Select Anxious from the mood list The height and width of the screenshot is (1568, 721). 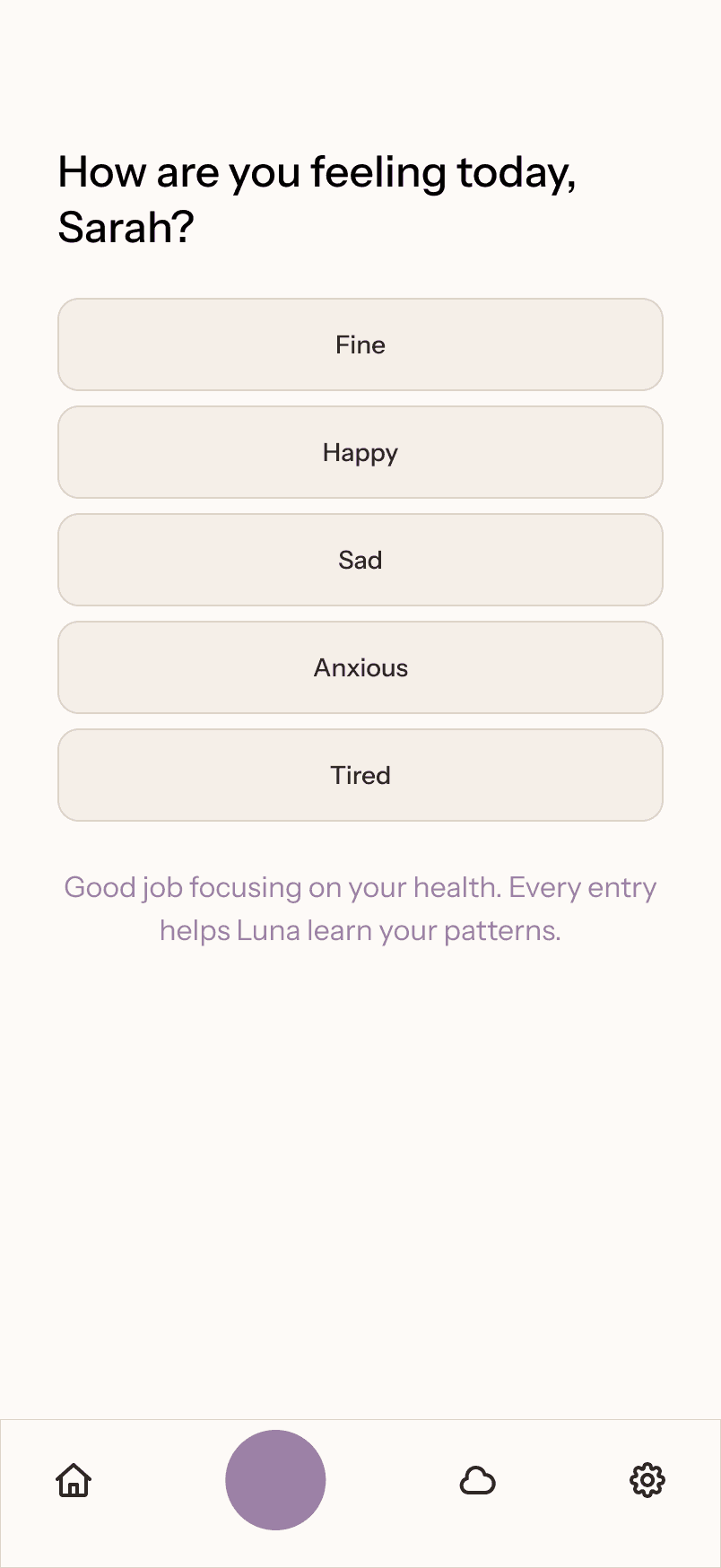pyautogui.click(x=360, y=667)
